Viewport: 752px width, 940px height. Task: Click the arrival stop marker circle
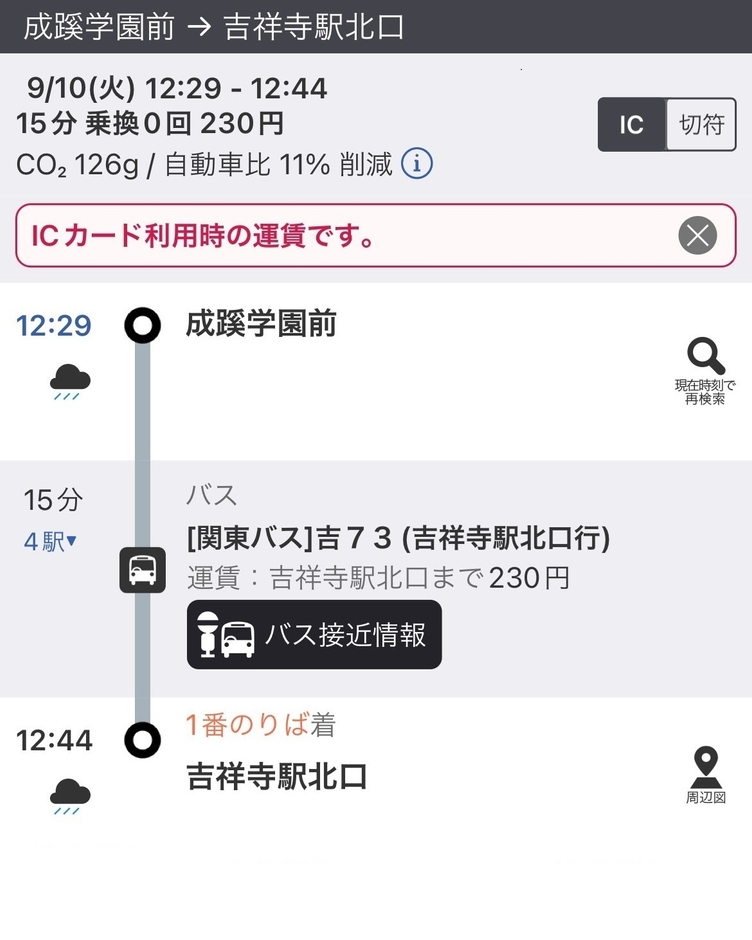tap(142, 740)
